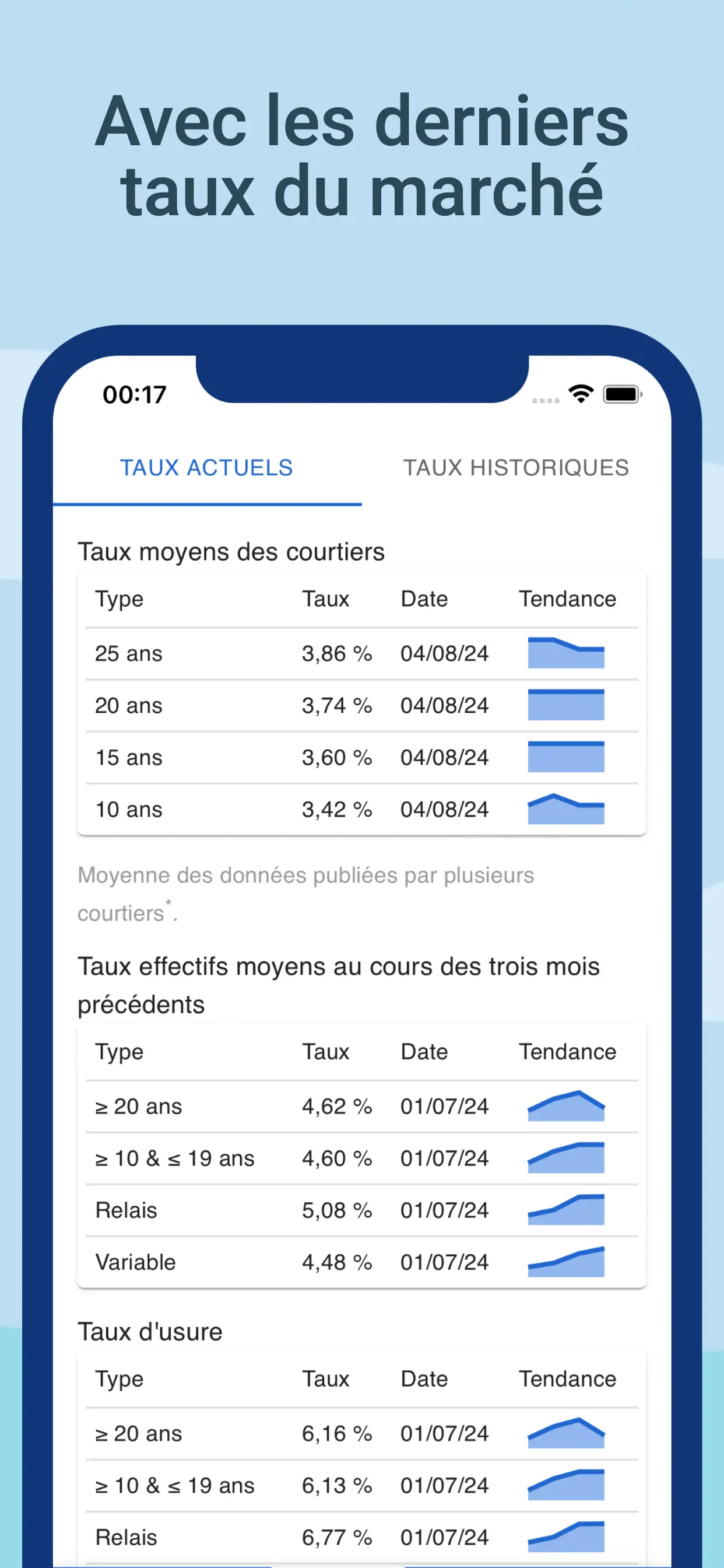The height and width of the screenshot is (1568, 724).
Task: Tap the clock showing 00:17
Action: 134,394
